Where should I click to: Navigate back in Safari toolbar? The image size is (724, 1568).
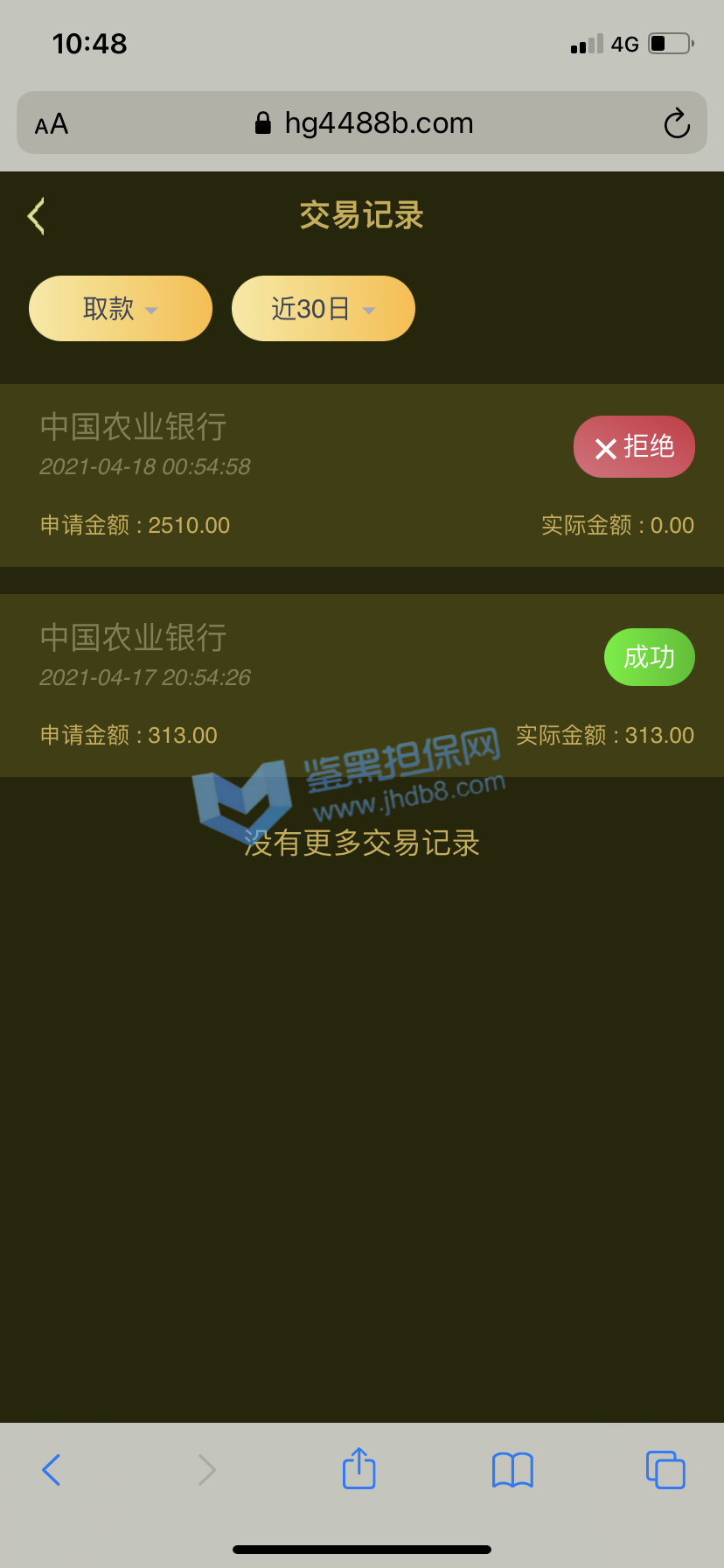52,1470
